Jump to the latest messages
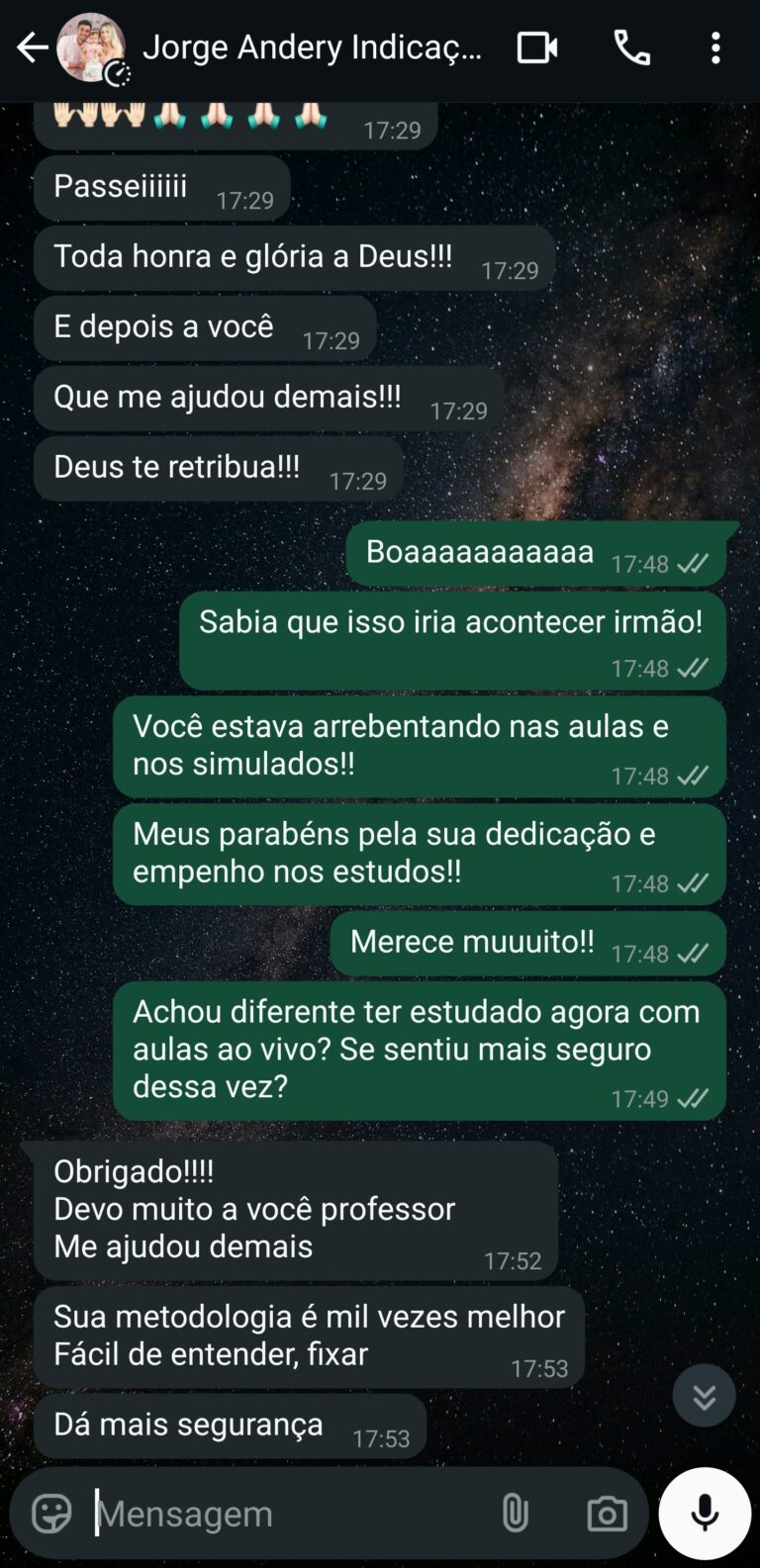Viewport: 760px width, 1568px height. coord(704,1396)
